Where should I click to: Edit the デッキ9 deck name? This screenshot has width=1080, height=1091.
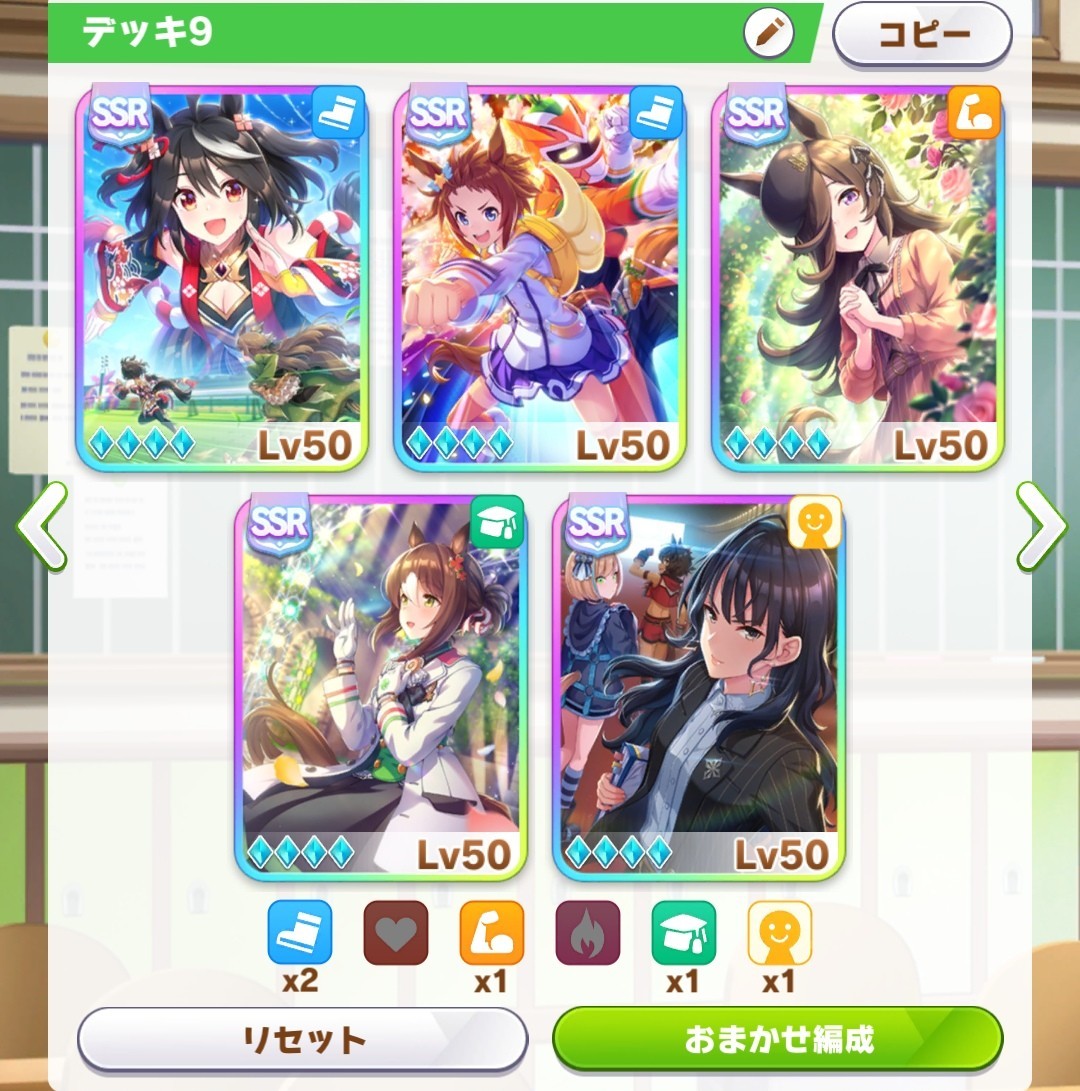coord(768,35)
